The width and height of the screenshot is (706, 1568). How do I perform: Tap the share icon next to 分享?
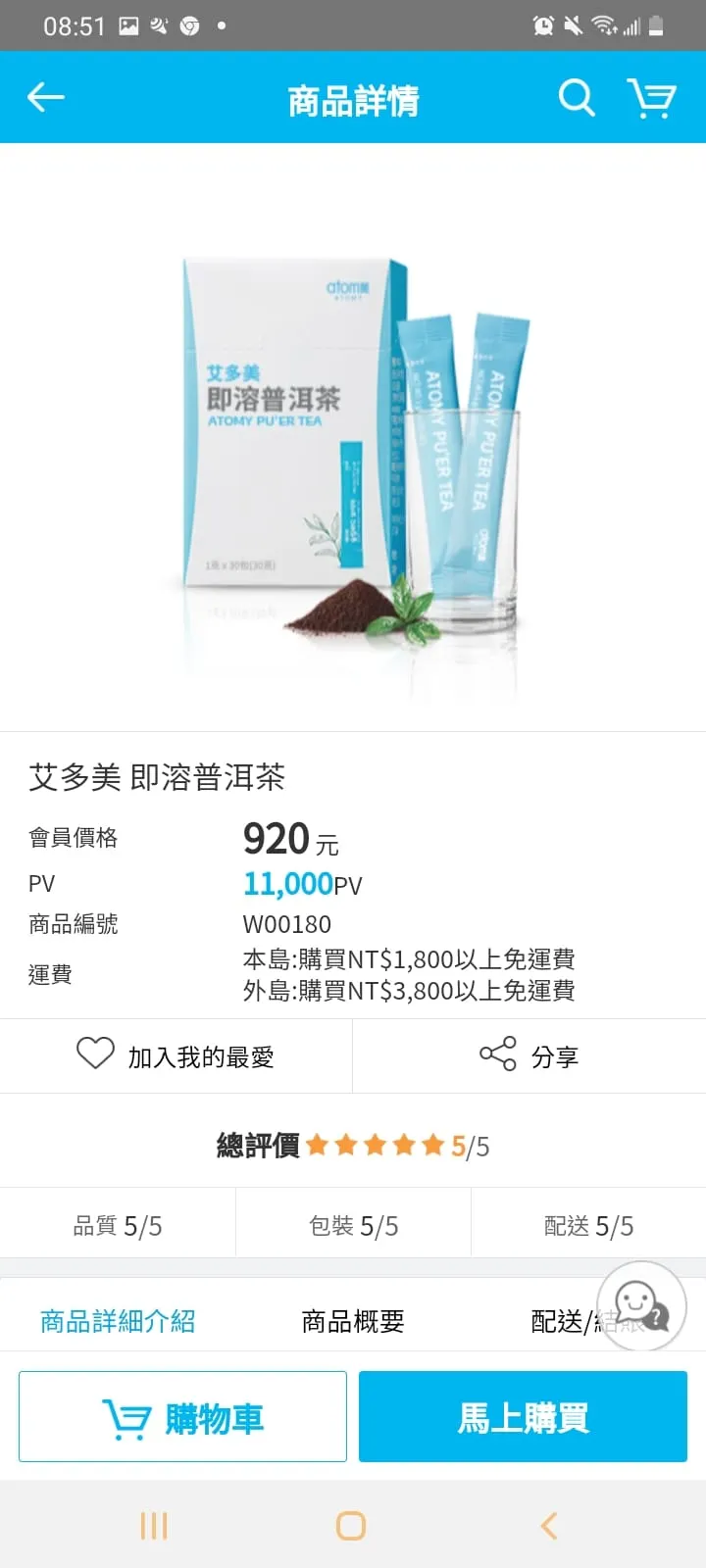(x=500, y=1055)
